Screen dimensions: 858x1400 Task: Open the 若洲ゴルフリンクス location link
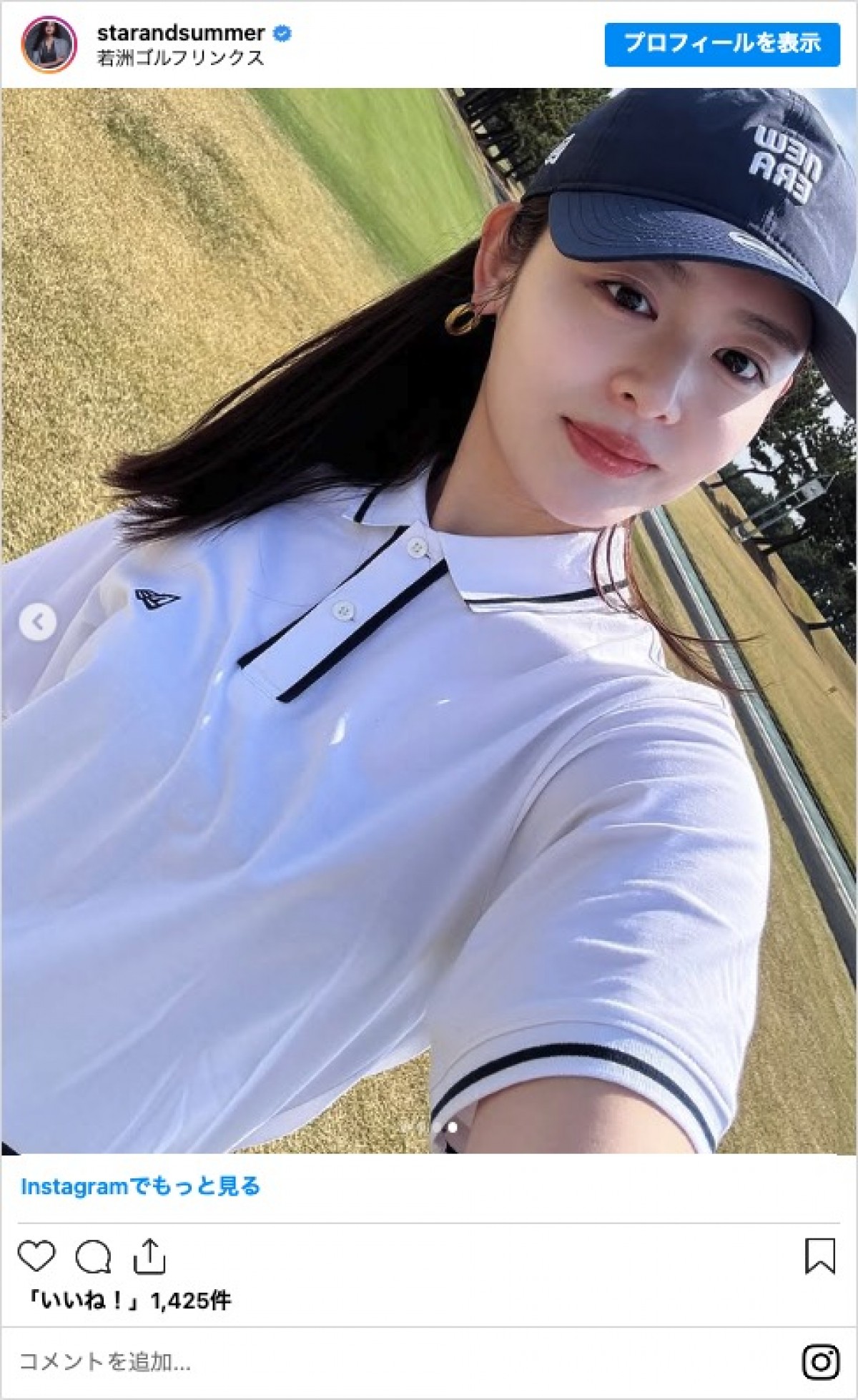pos(180,59)
